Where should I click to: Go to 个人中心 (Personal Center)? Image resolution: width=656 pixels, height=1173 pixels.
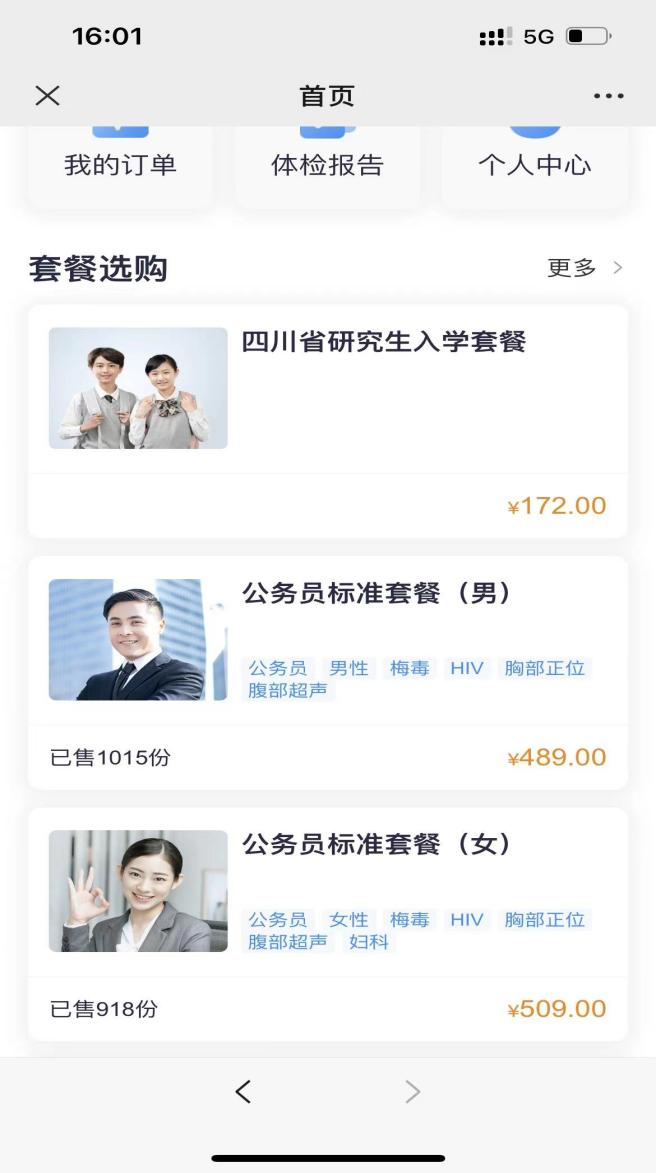[x=534, y=164]
